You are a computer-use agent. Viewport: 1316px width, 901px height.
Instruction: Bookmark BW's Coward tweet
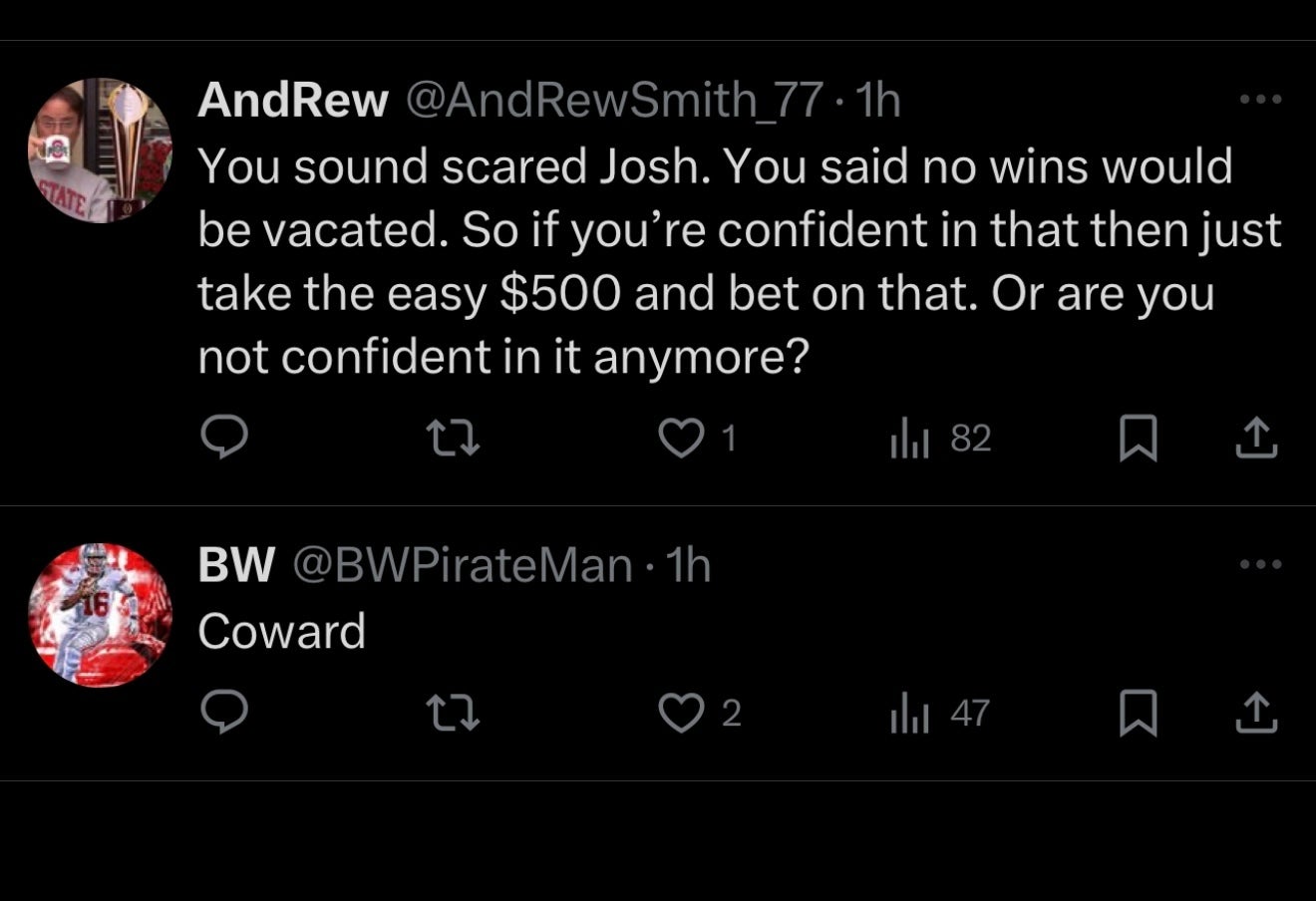pyautogui.click(x=1138, y=714)
